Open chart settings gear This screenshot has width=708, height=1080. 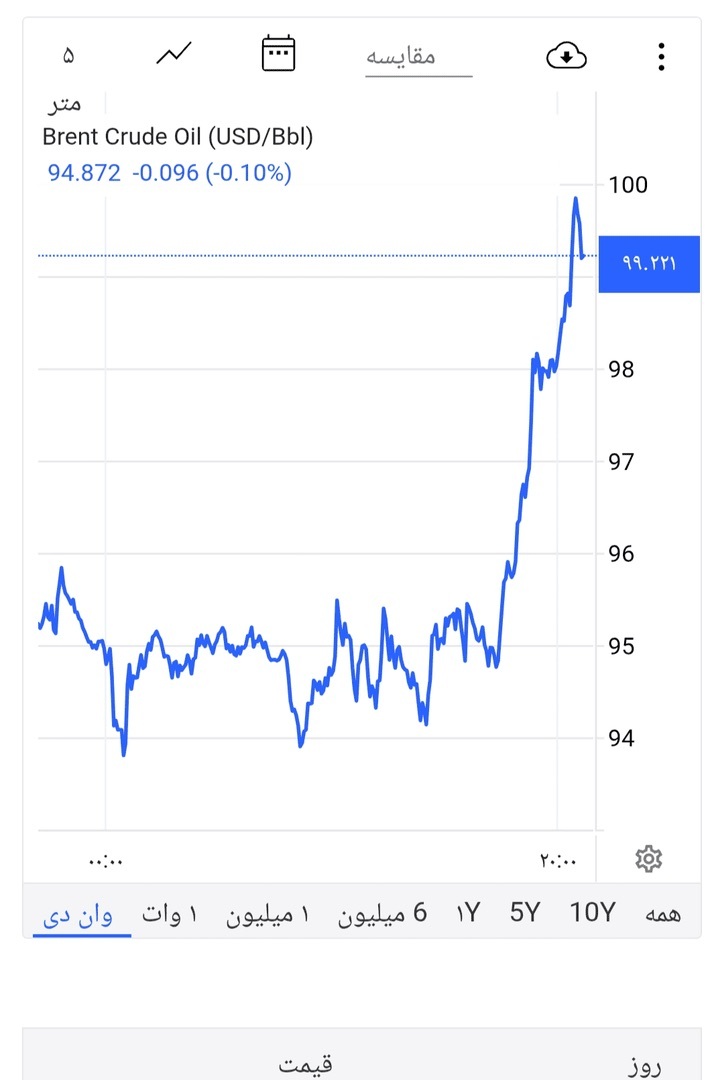coord(649,858)
